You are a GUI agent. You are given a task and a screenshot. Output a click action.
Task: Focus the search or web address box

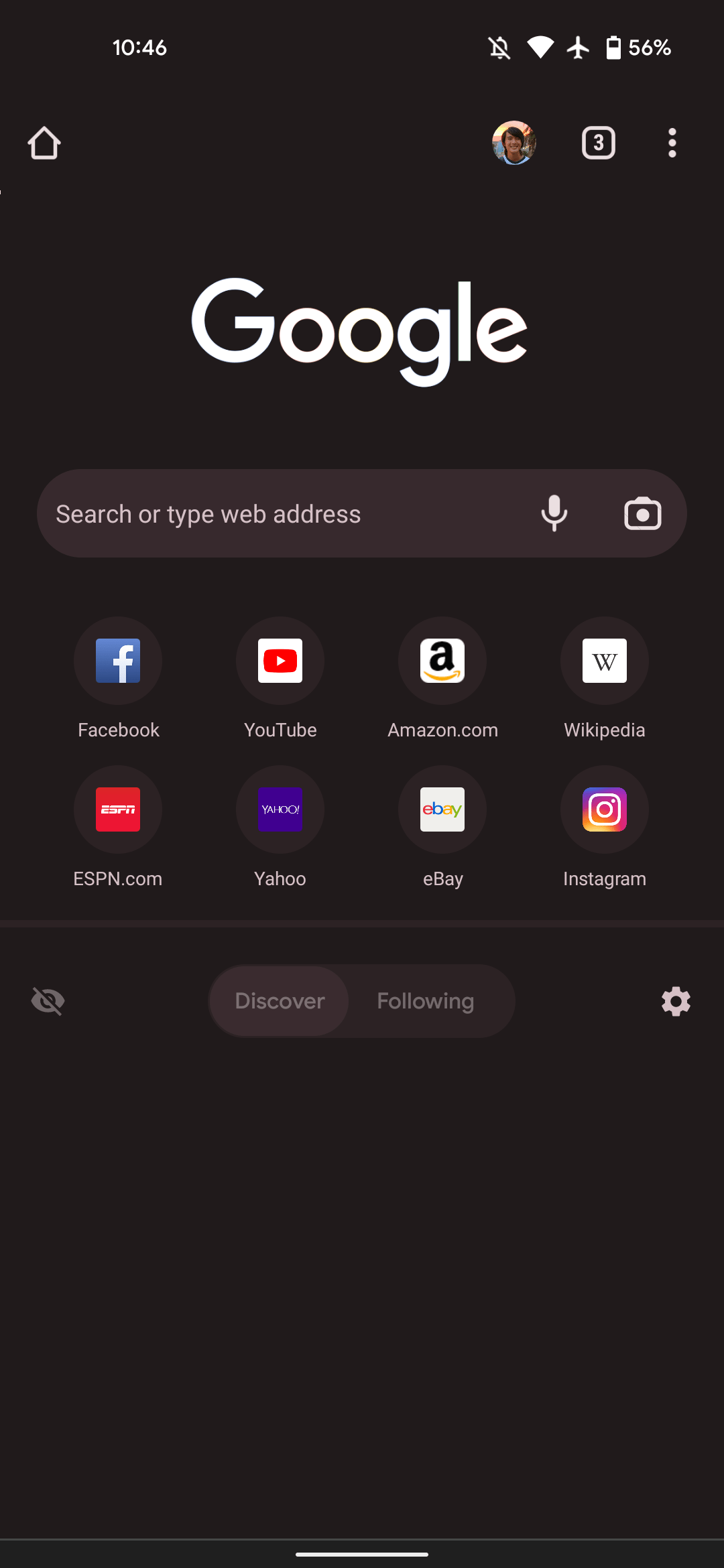point(282,514)
